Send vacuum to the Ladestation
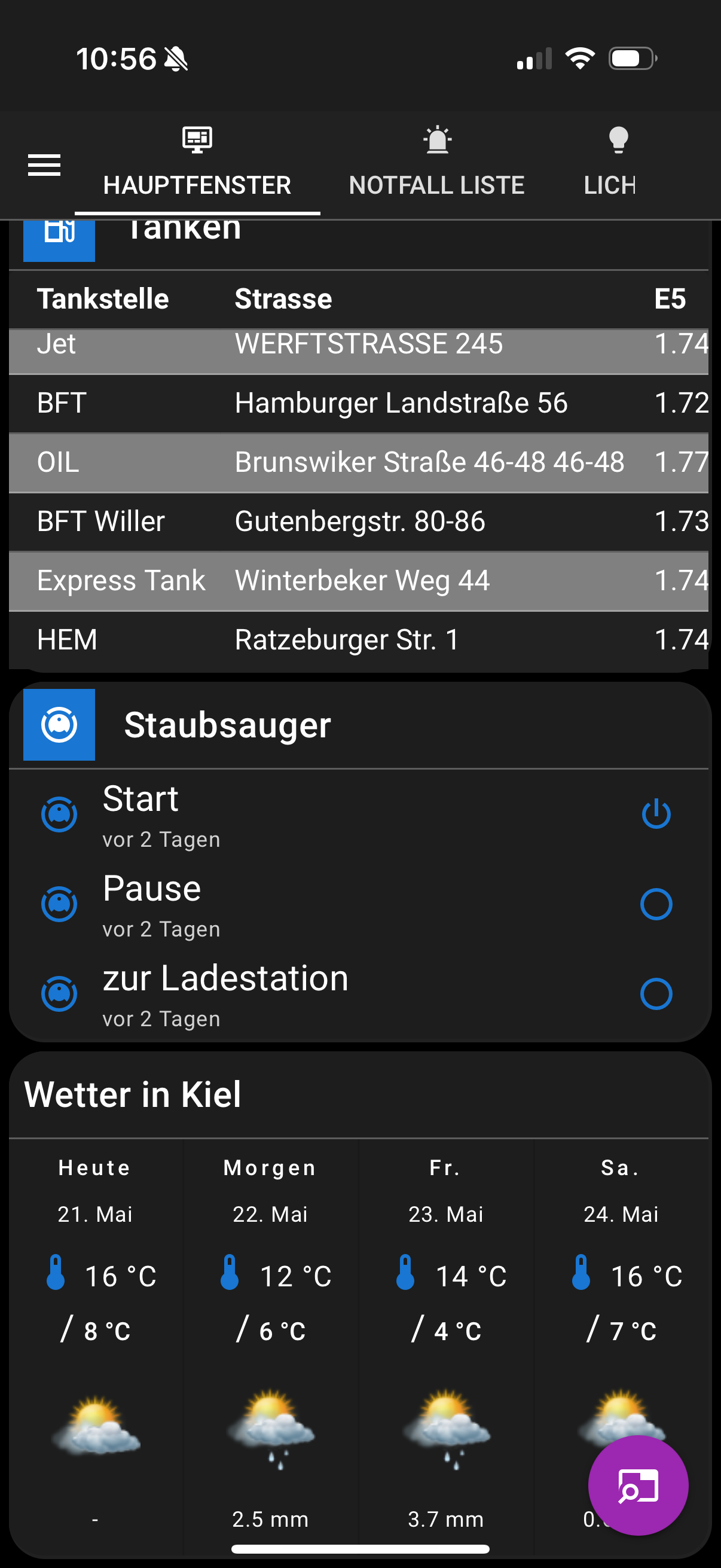Viewport: 721px width, 1568px height. [656, 994]
